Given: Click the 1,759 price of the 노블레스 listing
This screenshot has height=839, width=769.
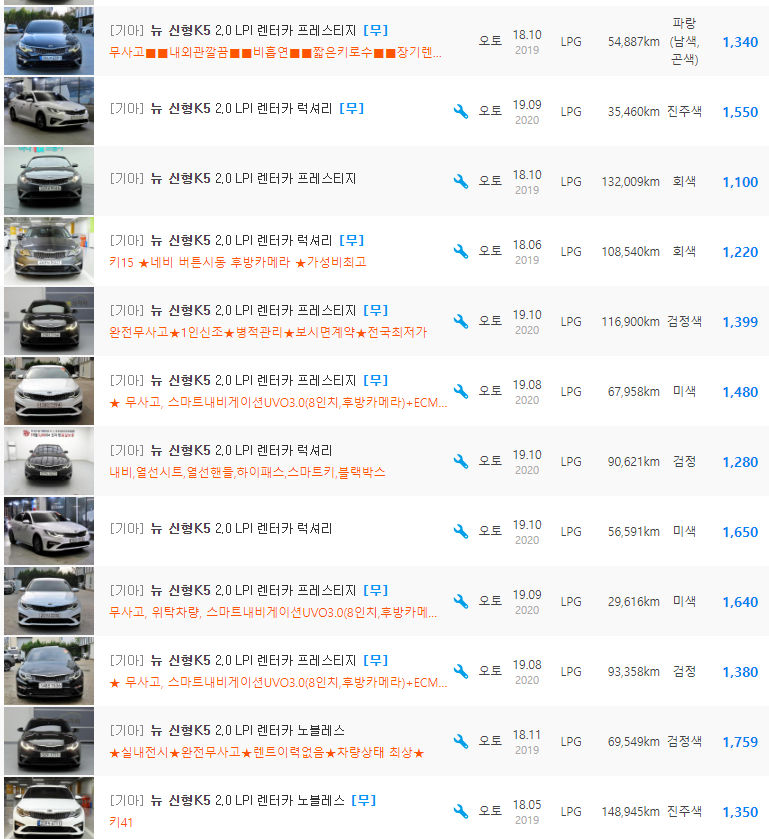Looking at the screenshot, I should [741, 741].
